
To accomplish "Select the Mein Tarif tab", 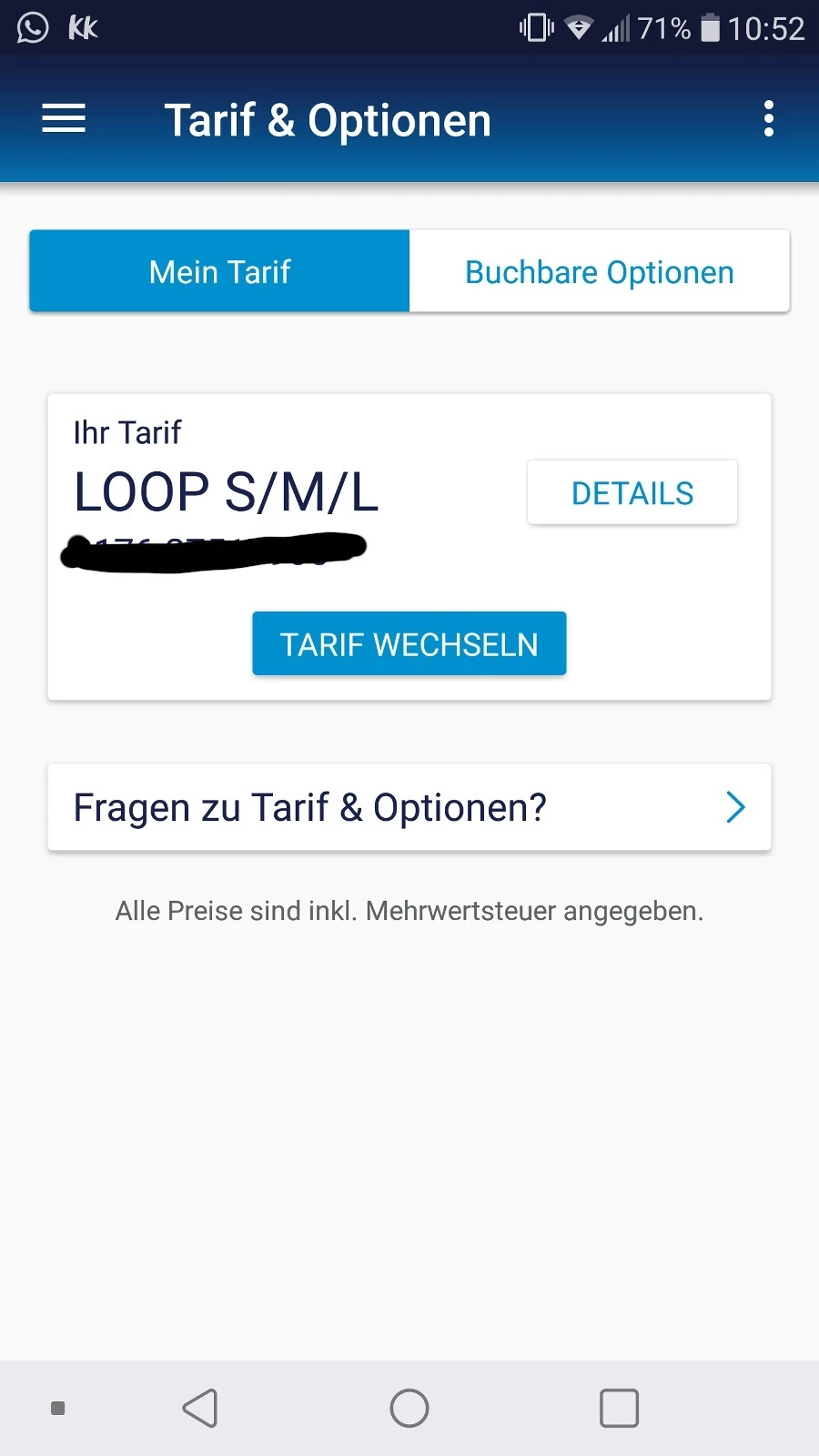I will click(219, 271).
